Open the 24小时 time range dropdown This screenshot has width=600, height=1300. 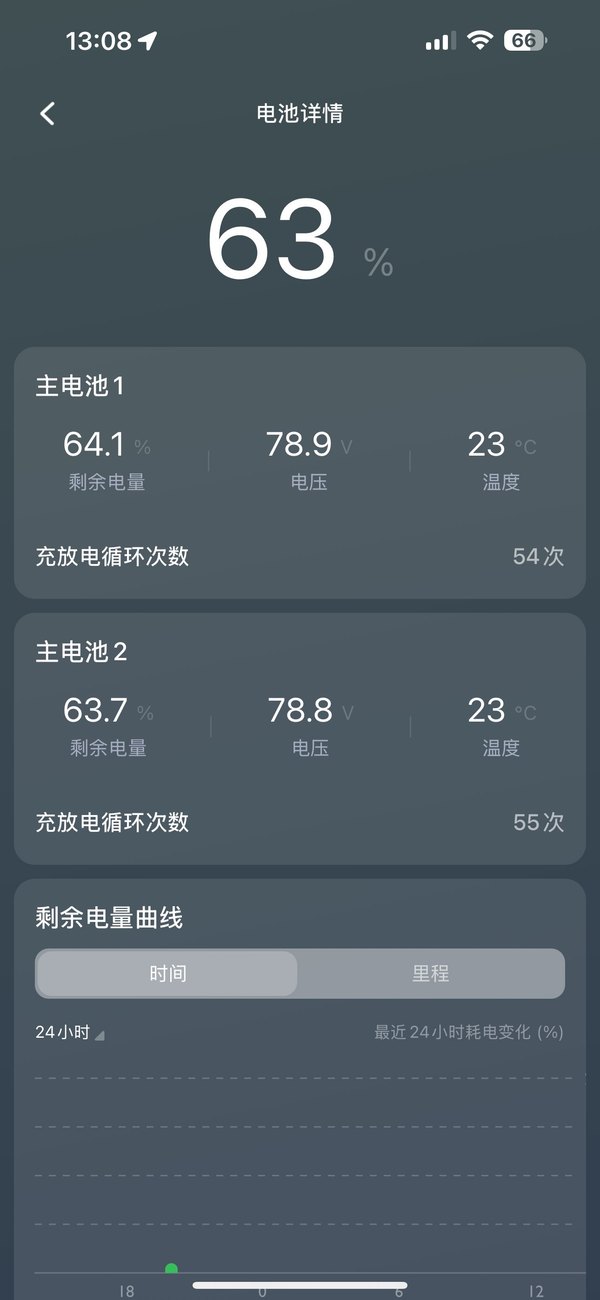tap(69, 1033)
